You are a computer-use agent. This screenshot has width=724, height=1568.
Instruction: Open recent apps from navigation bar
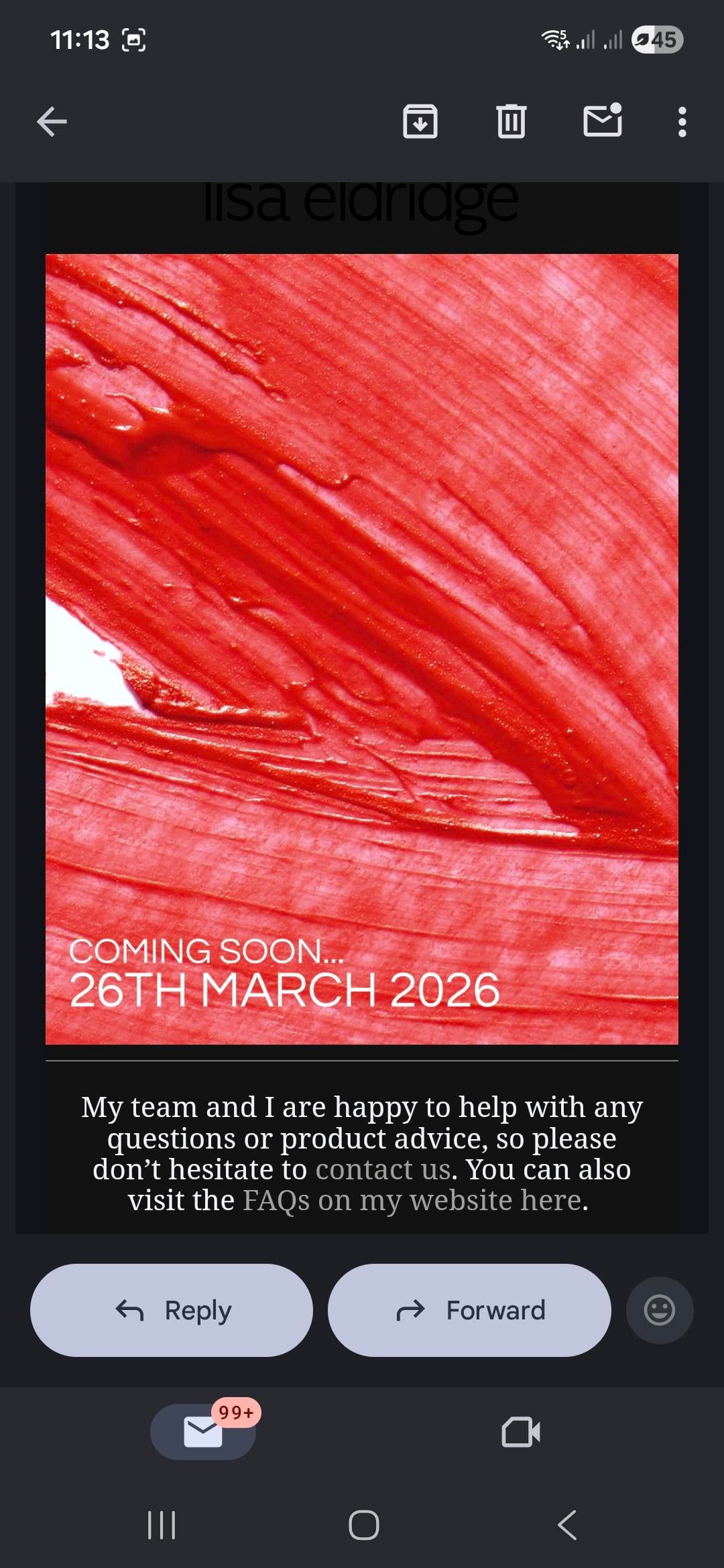pos(162,1525)
